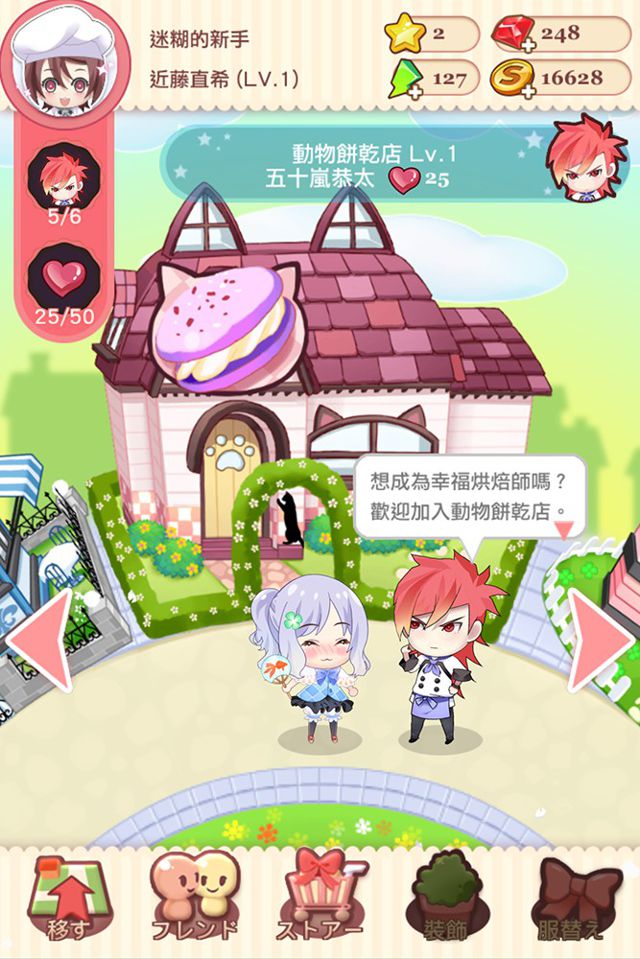Open the 25/50 heart affection icon
Image resolution: width=640 pixels, height=959 pixels.
coord(64,280)
